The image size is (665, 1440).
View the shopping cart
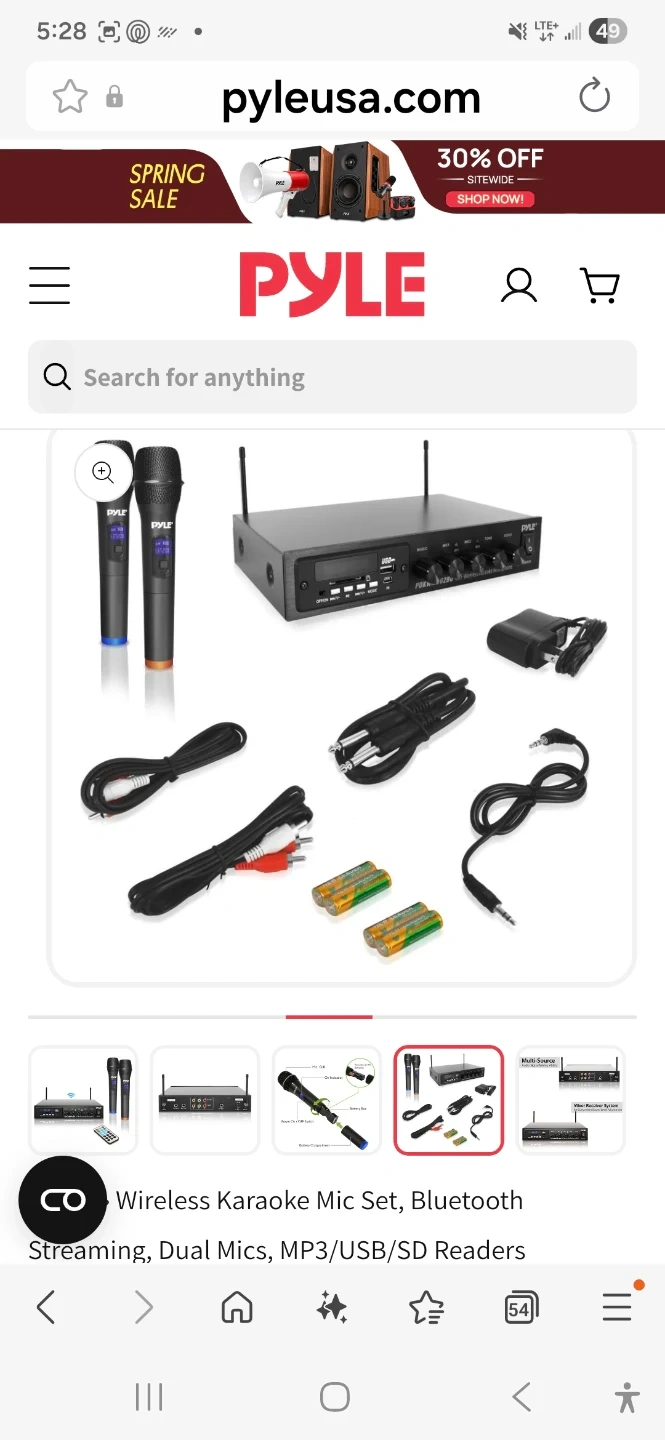point(600,285)
